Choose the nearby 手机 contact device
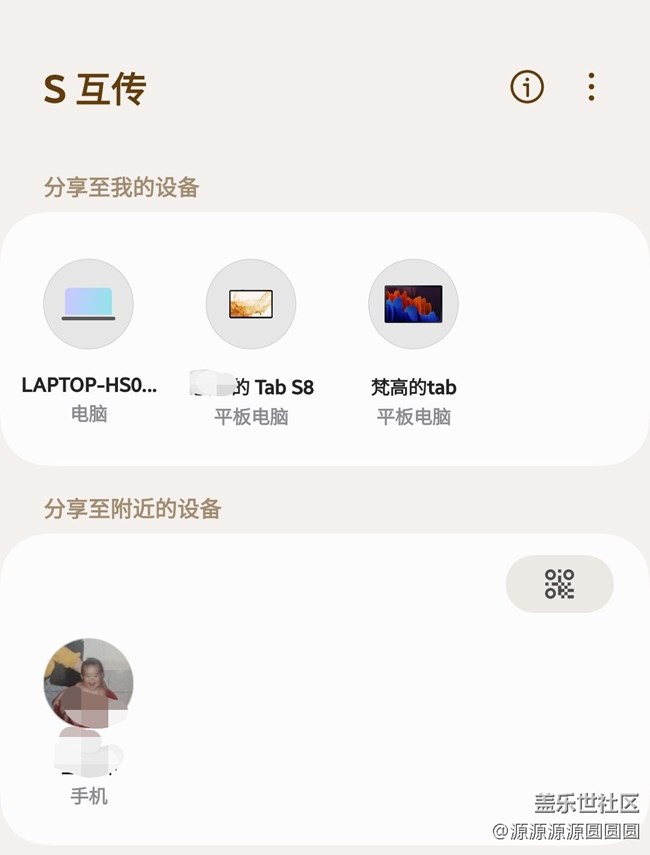 88,685
